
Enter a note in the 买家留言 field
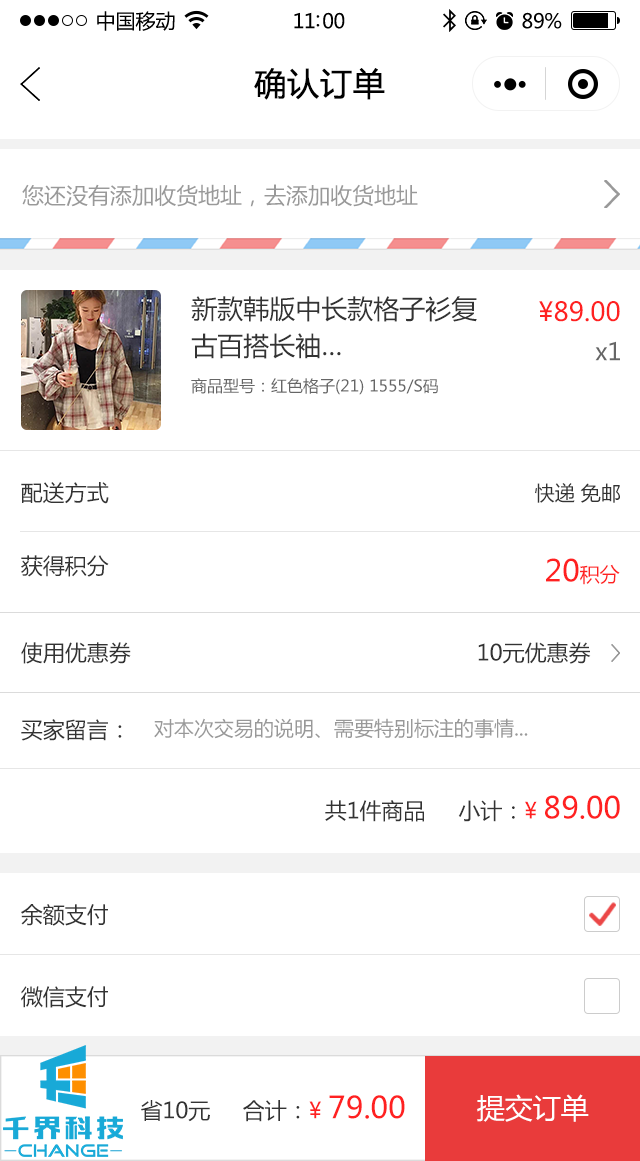coord(340,729)
